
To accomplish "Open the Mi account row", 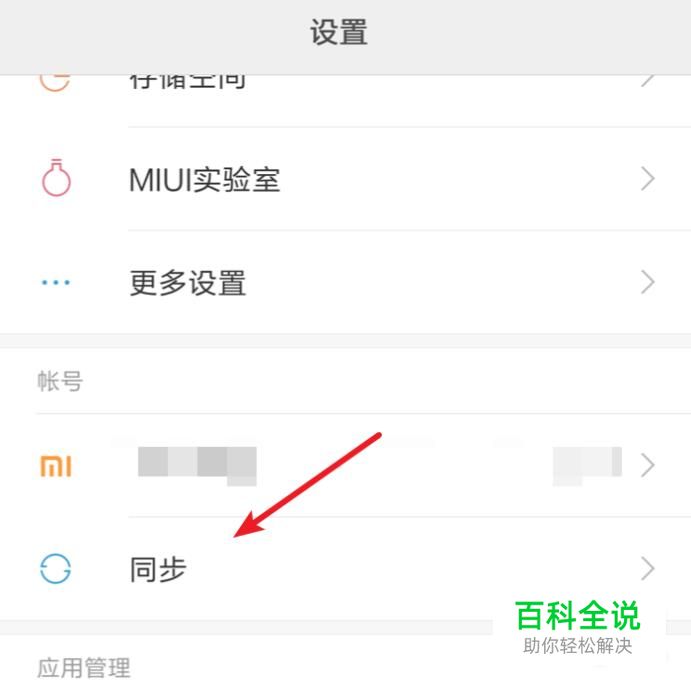I will point(346,465).
